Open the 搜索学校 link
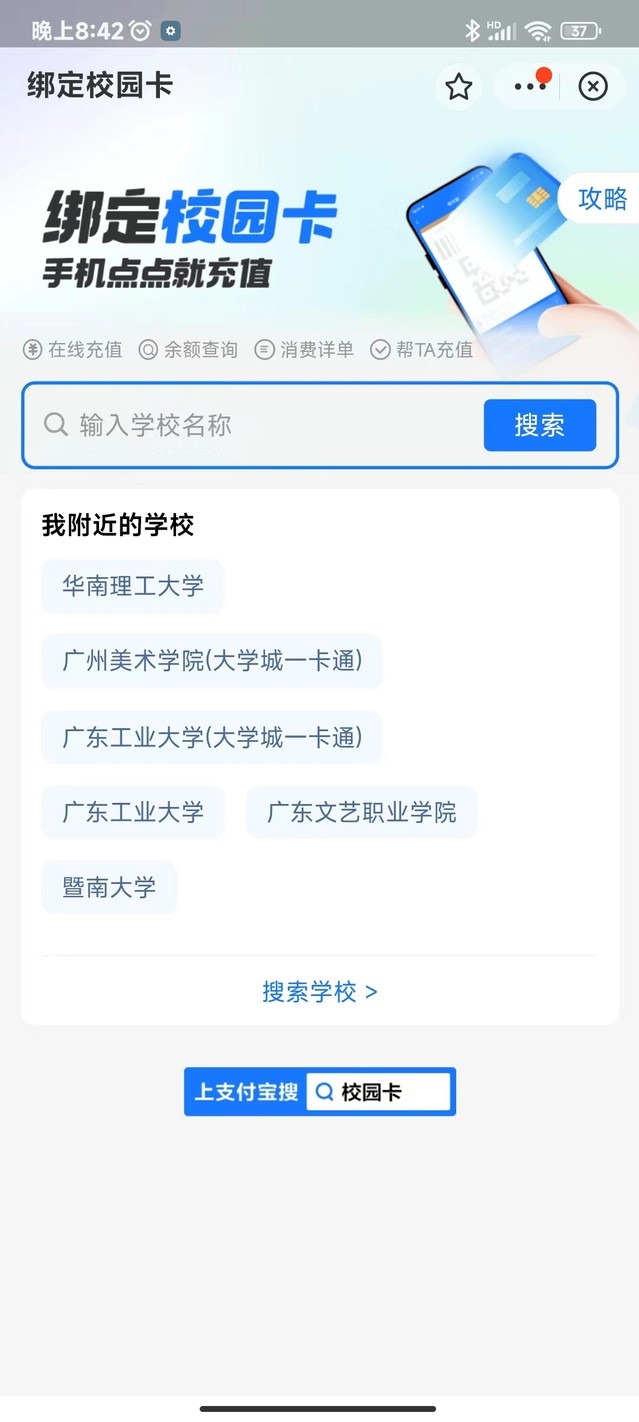Viewport: 639px width, 1422px height. tap(319, 991)
